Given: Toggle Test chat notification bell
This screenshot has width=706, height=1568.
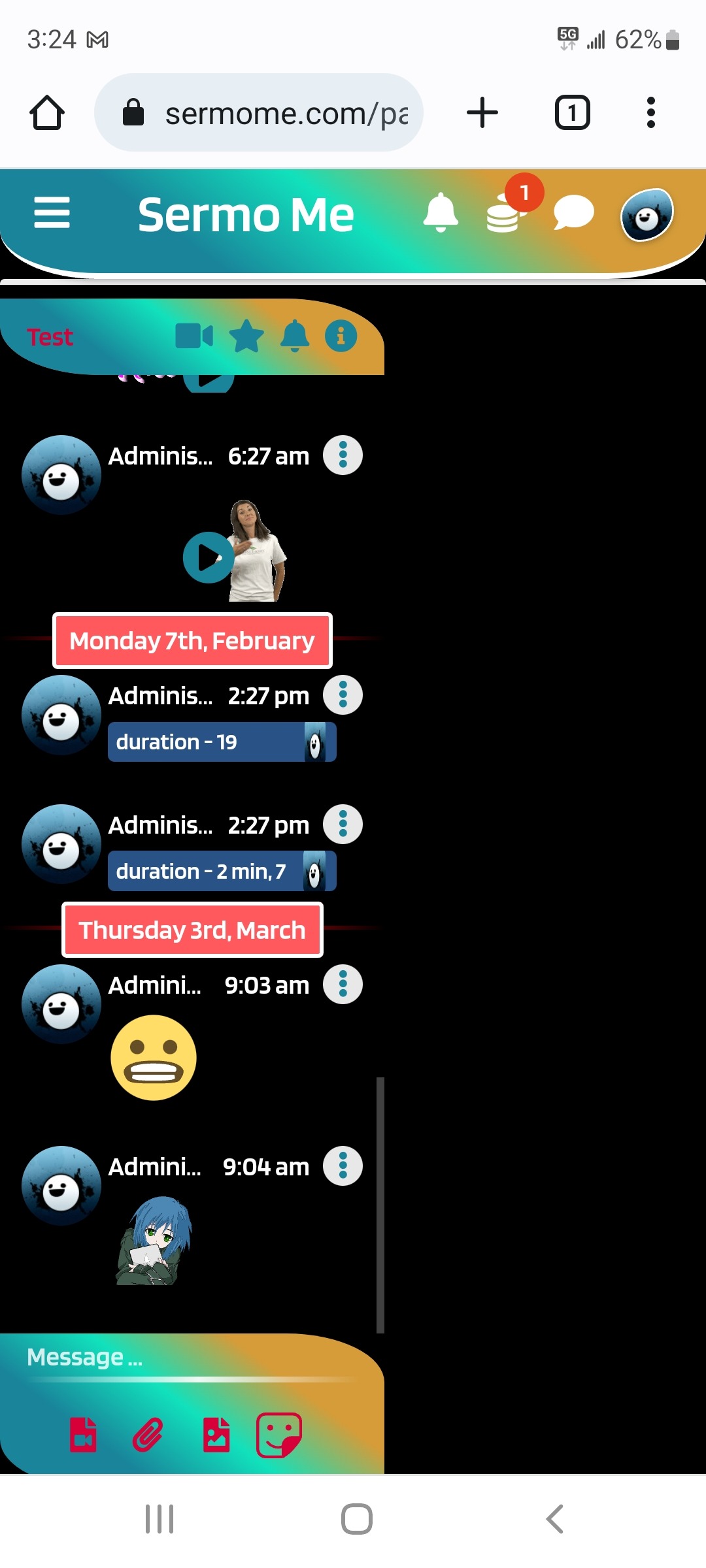Looking at the screenshot, I should [x=295, y=336].
